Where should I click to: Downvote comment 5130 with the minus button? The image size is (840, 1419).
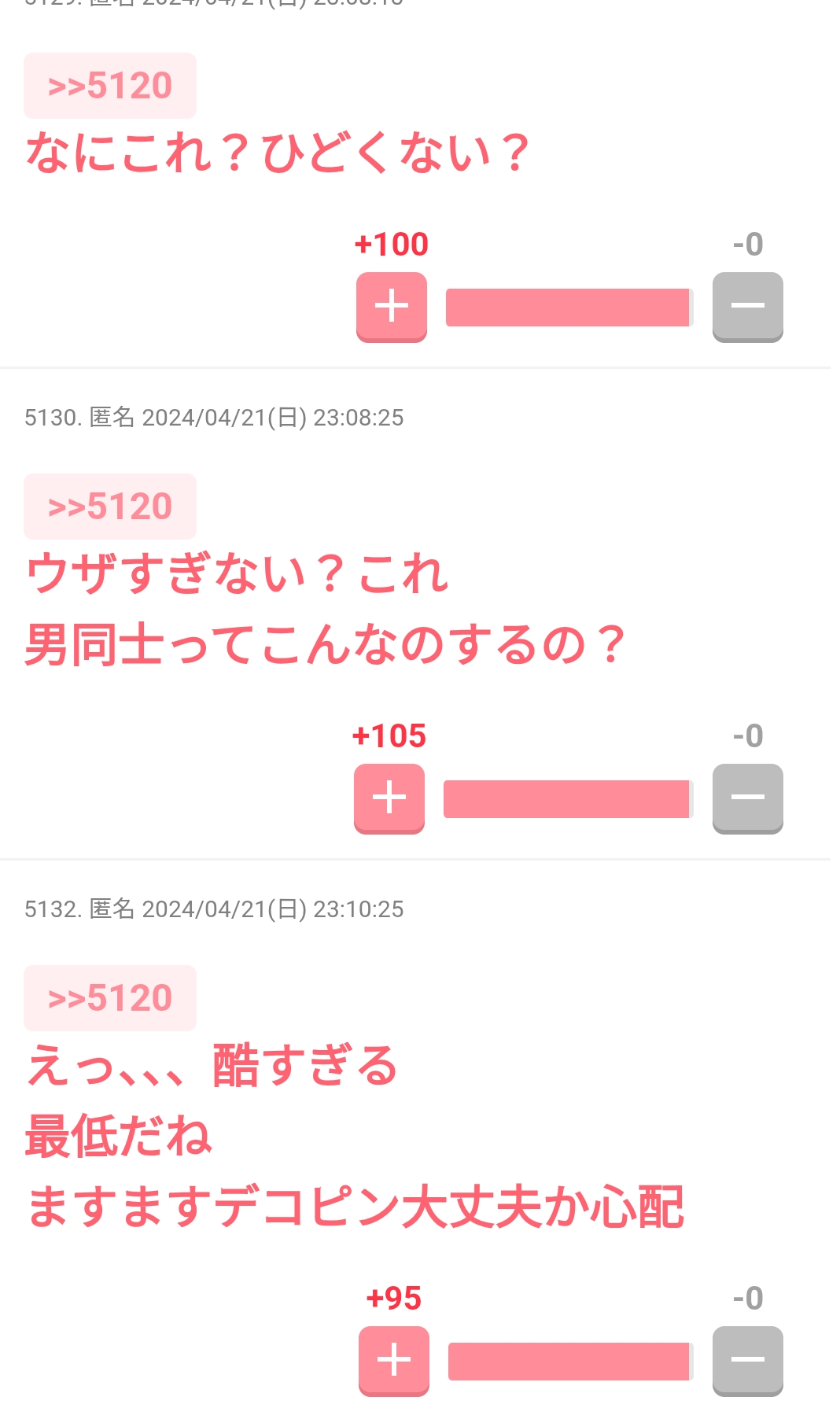[x=747, y=798]
